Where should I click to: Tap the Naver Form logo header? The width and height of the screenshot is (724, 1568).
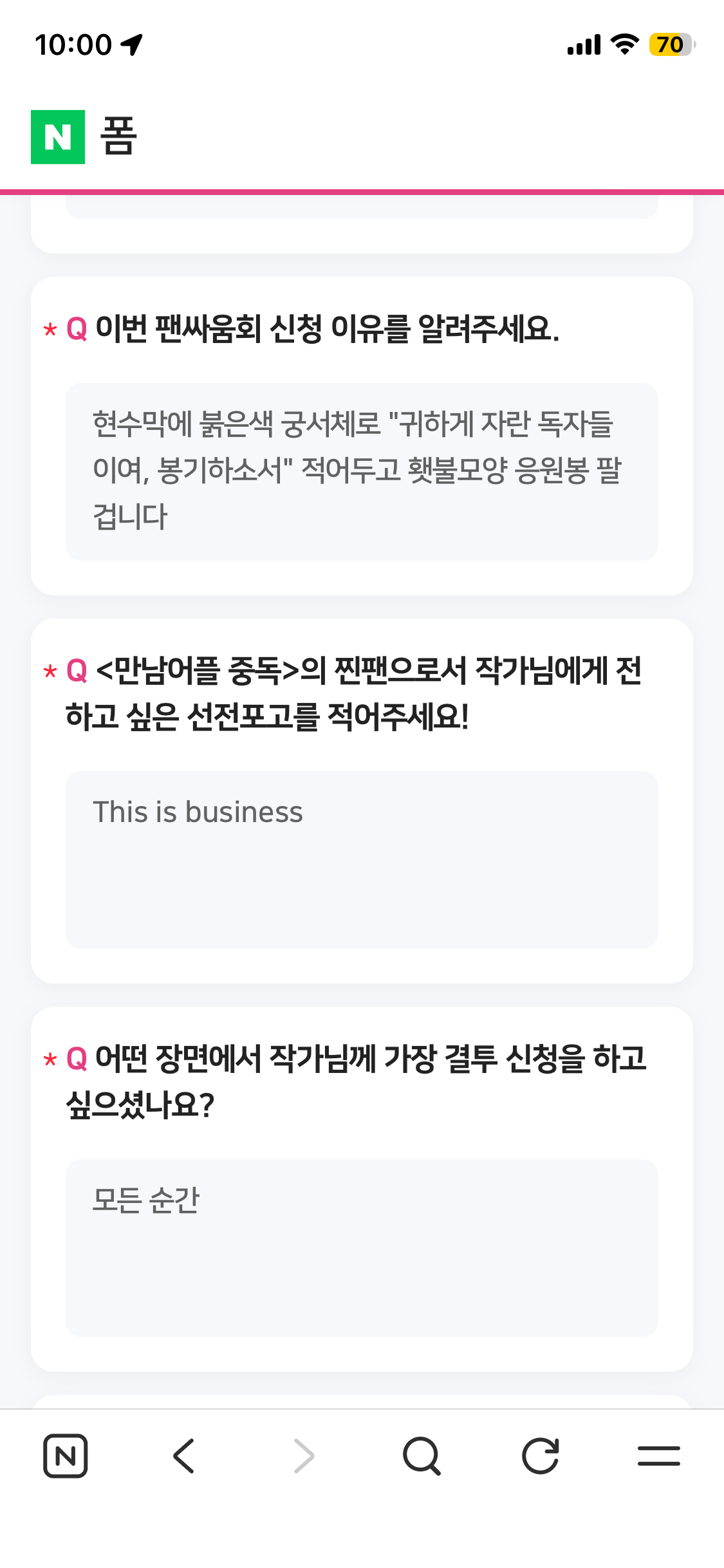(84, 137)
